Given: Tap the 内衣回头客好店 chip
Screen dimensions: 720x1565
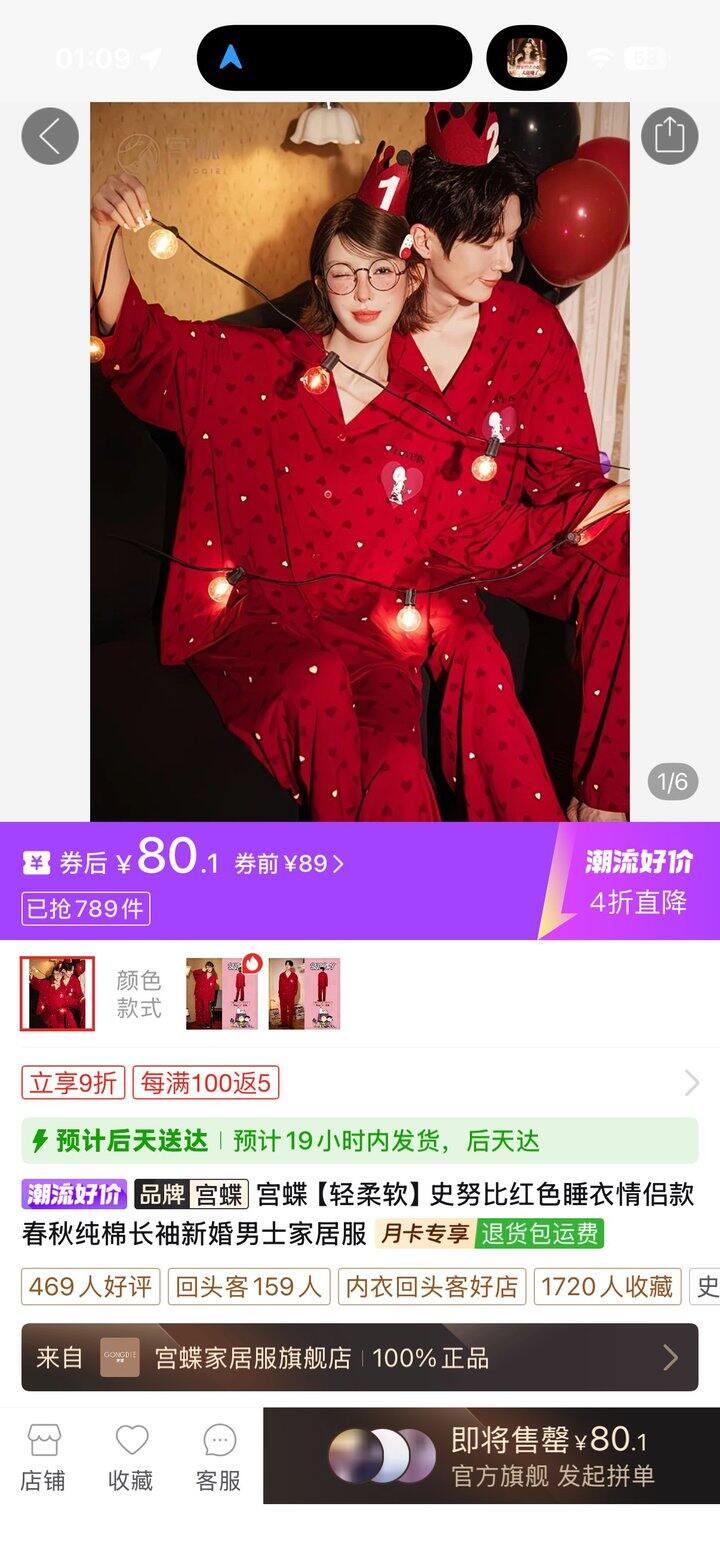Looking at the screenshot, I should pos(431,1286).
